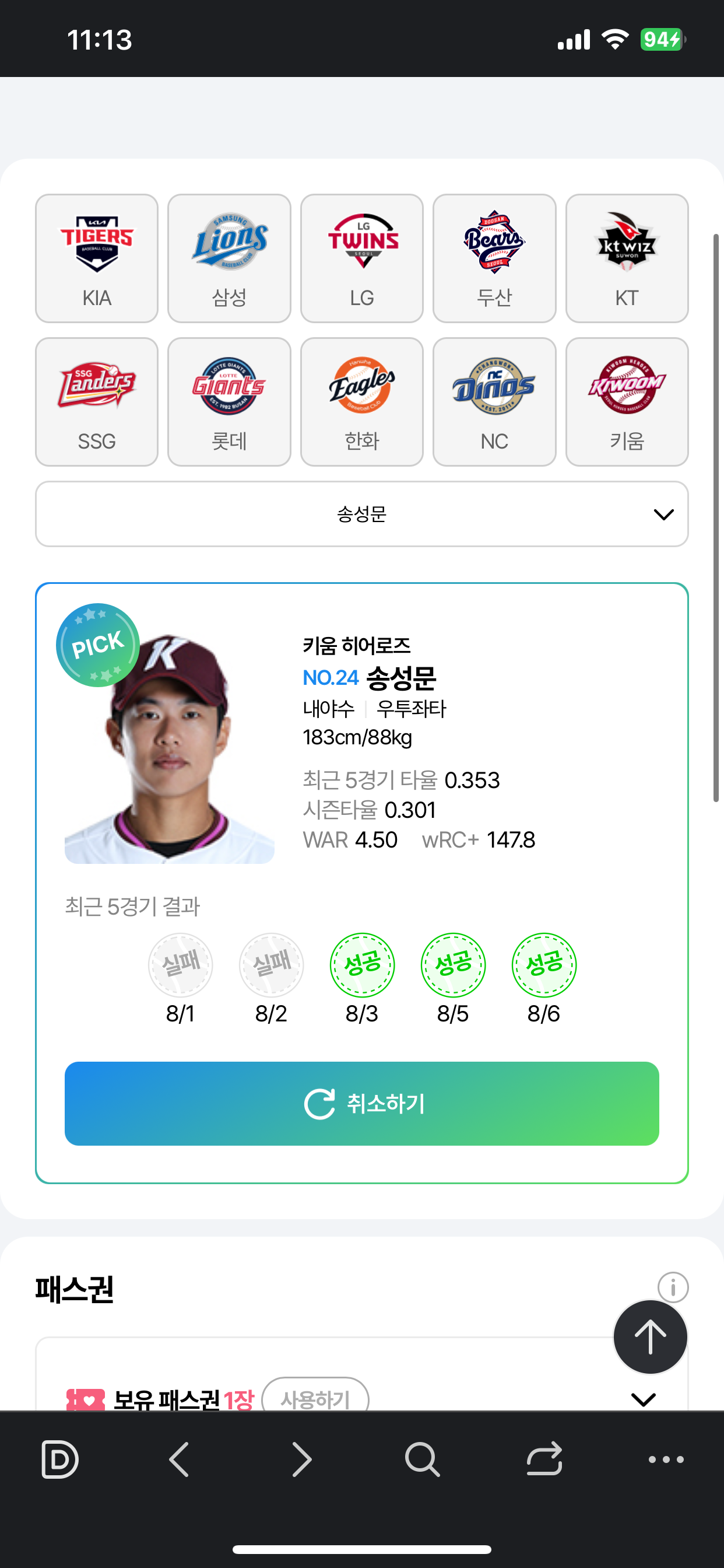Tap 사용하기 to use a pass
Screen dimensions: 724x1568
coord(315,1396)
